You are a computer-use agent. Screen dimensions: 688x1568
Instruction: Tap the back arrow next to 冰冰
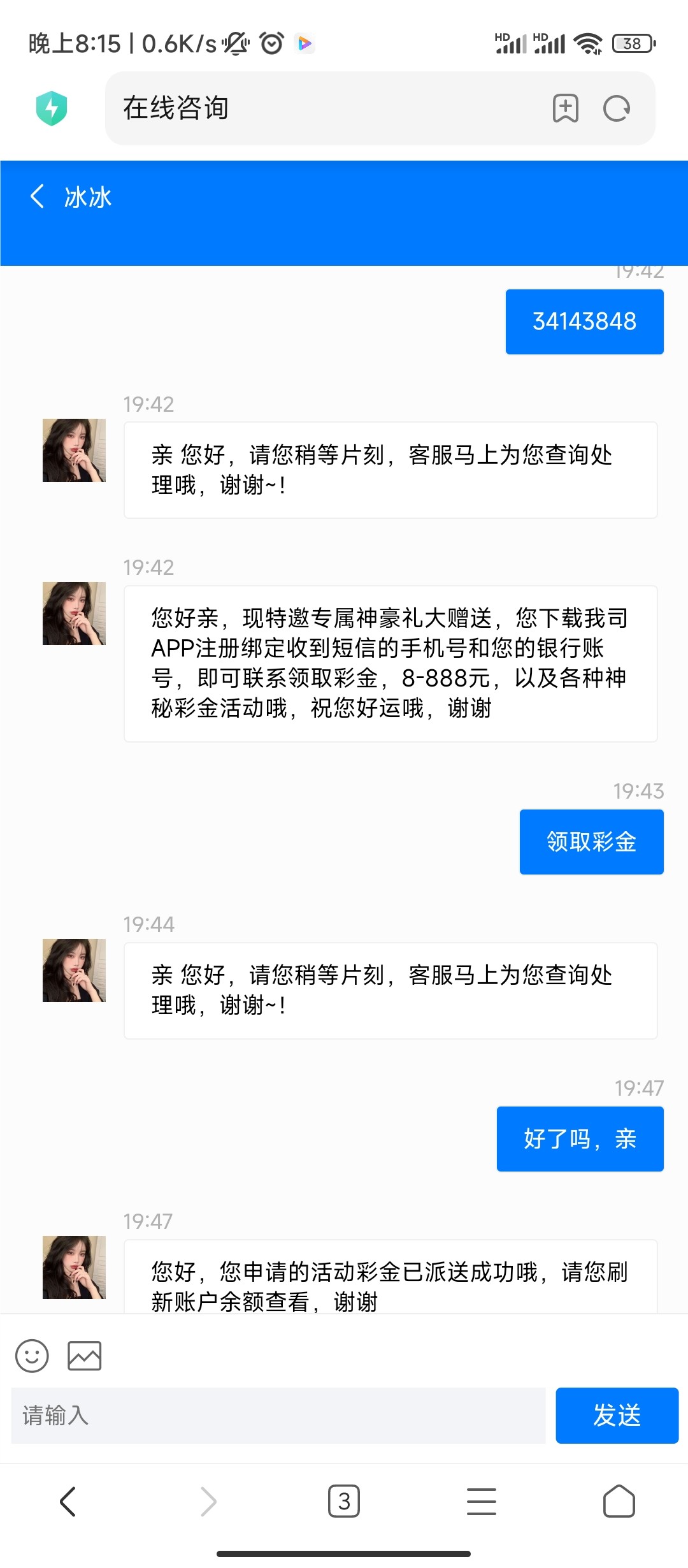[x=38, y=196]
